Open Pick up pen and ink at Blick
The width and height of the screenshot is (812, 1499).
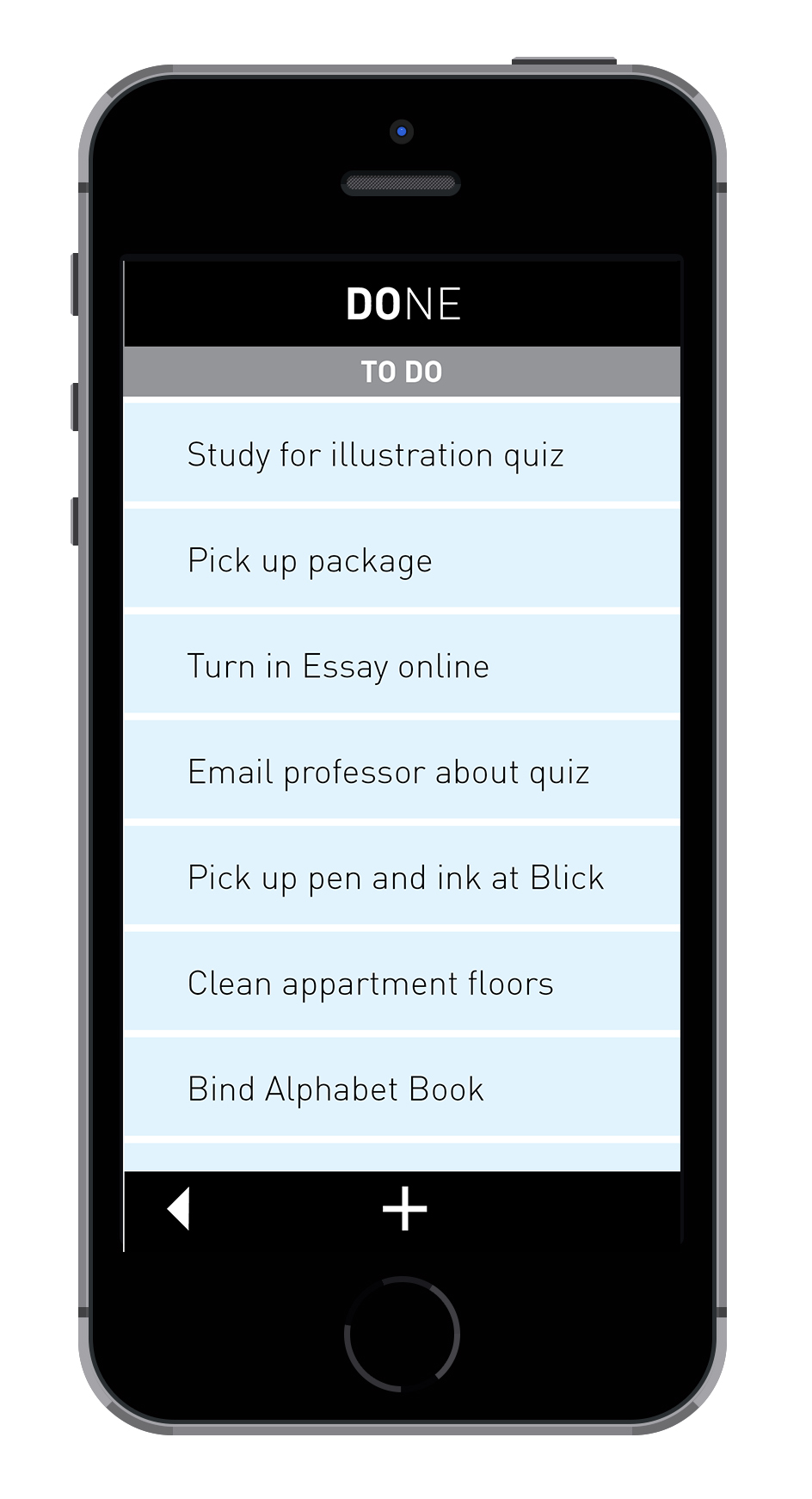coord(401,878)
